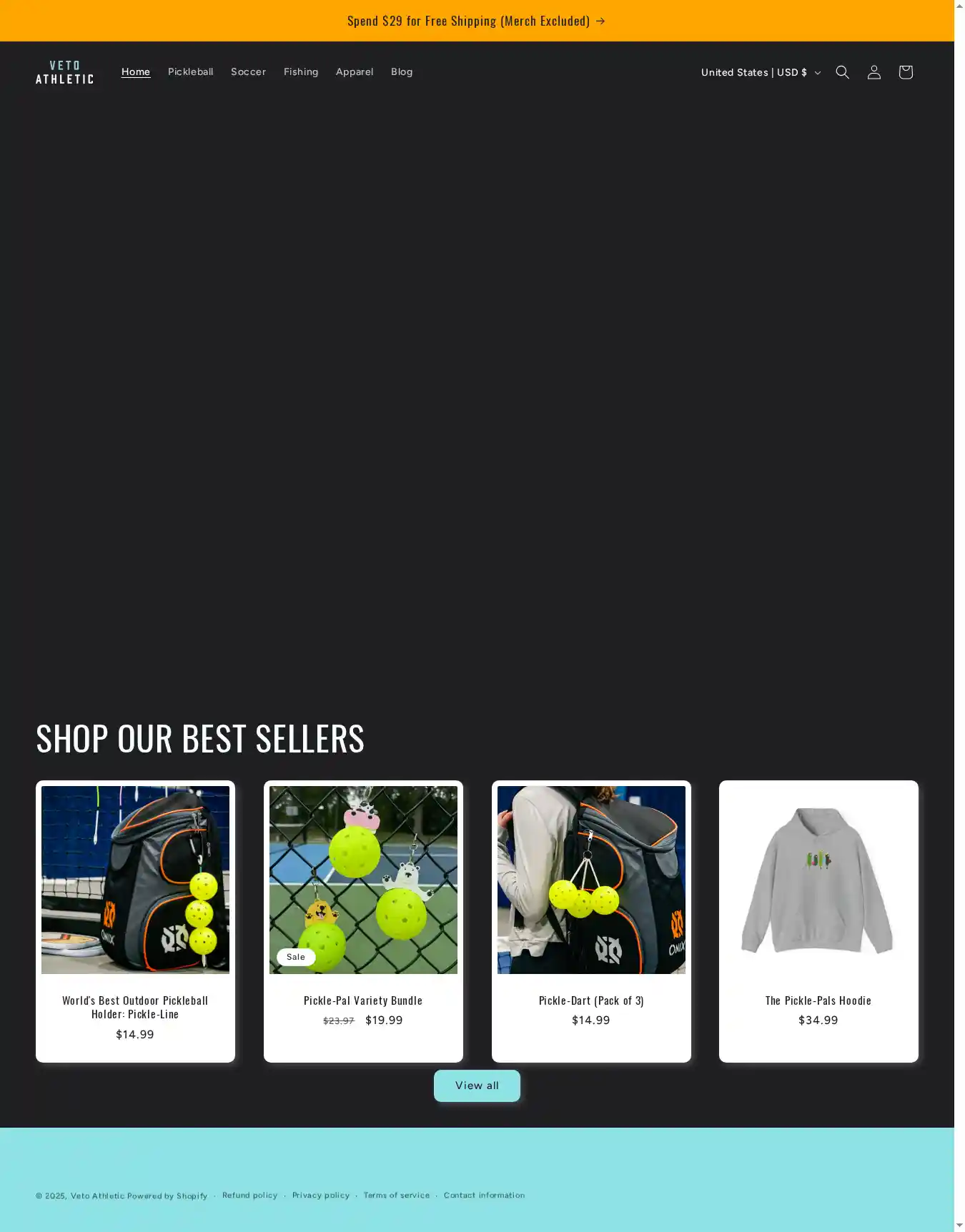Open the Soccer menu item
Image resolution: width=965 pixels, height=1232 pixels.
tap(248, 72)
